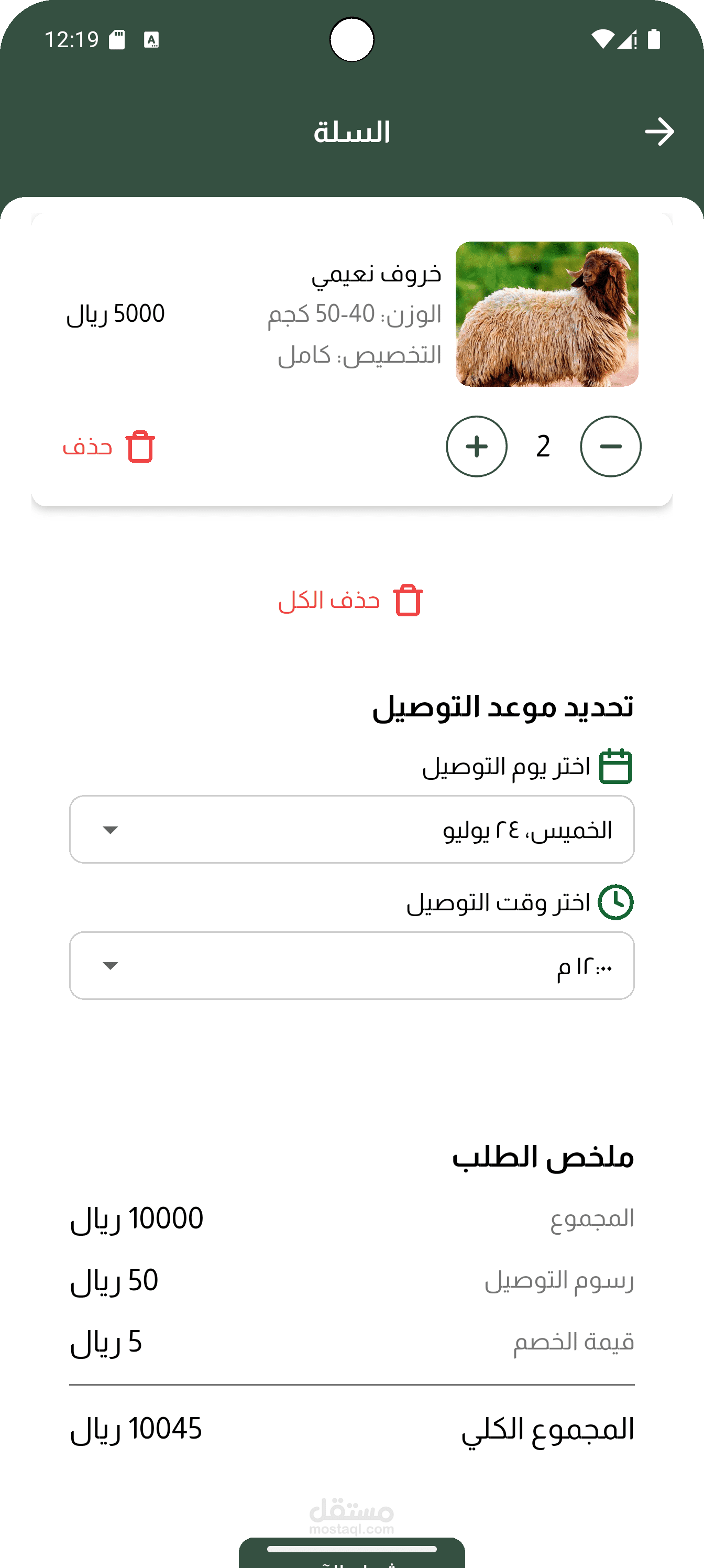
Task: Tap the green button at the bottom
Action: pos(351,1553)
